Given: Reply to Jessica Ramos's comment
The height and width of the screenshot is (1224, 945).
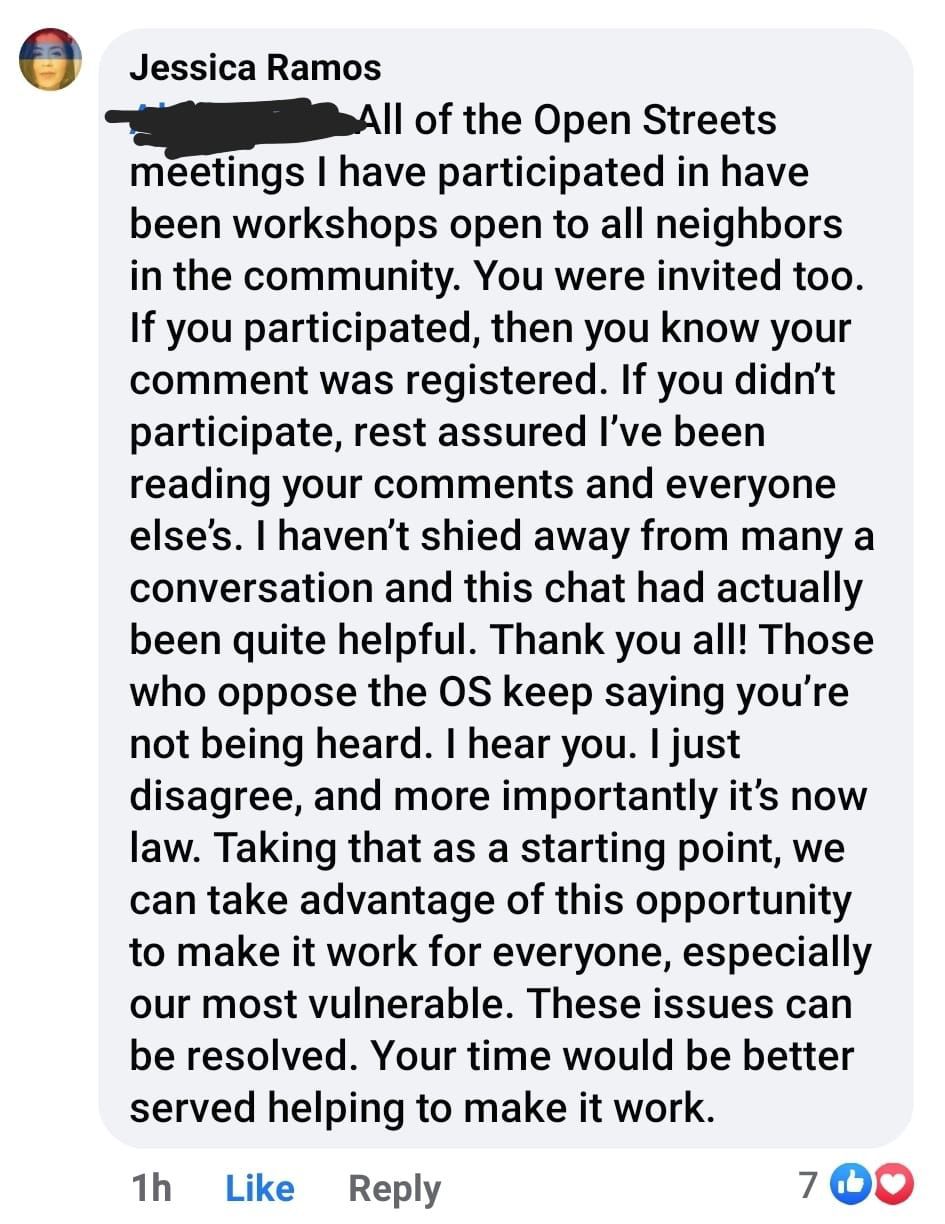Looking at the screenshot, I should [x=394, y=1188].
